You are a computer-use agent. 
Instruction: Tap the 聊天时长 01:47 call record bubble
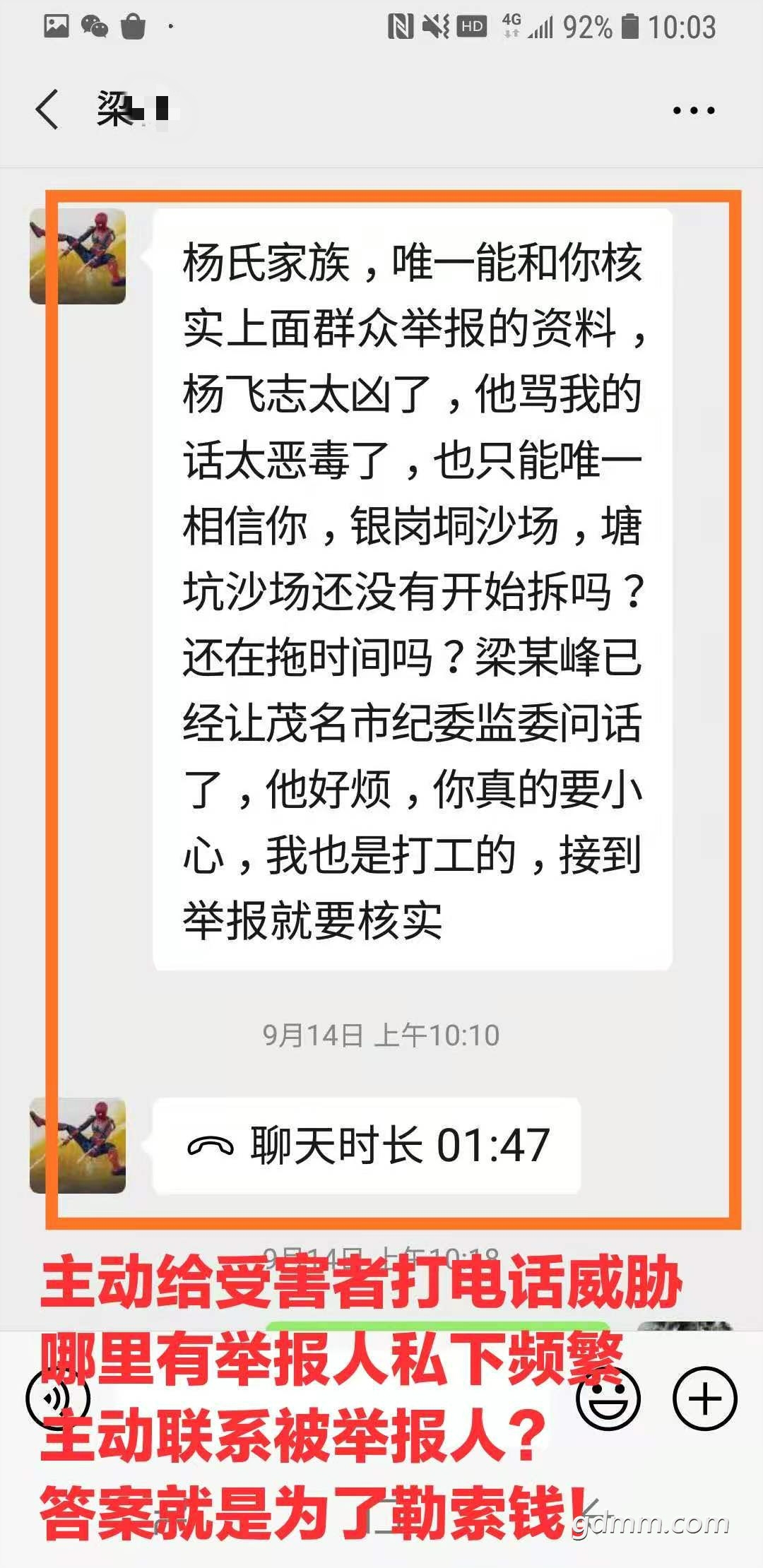367,1146
